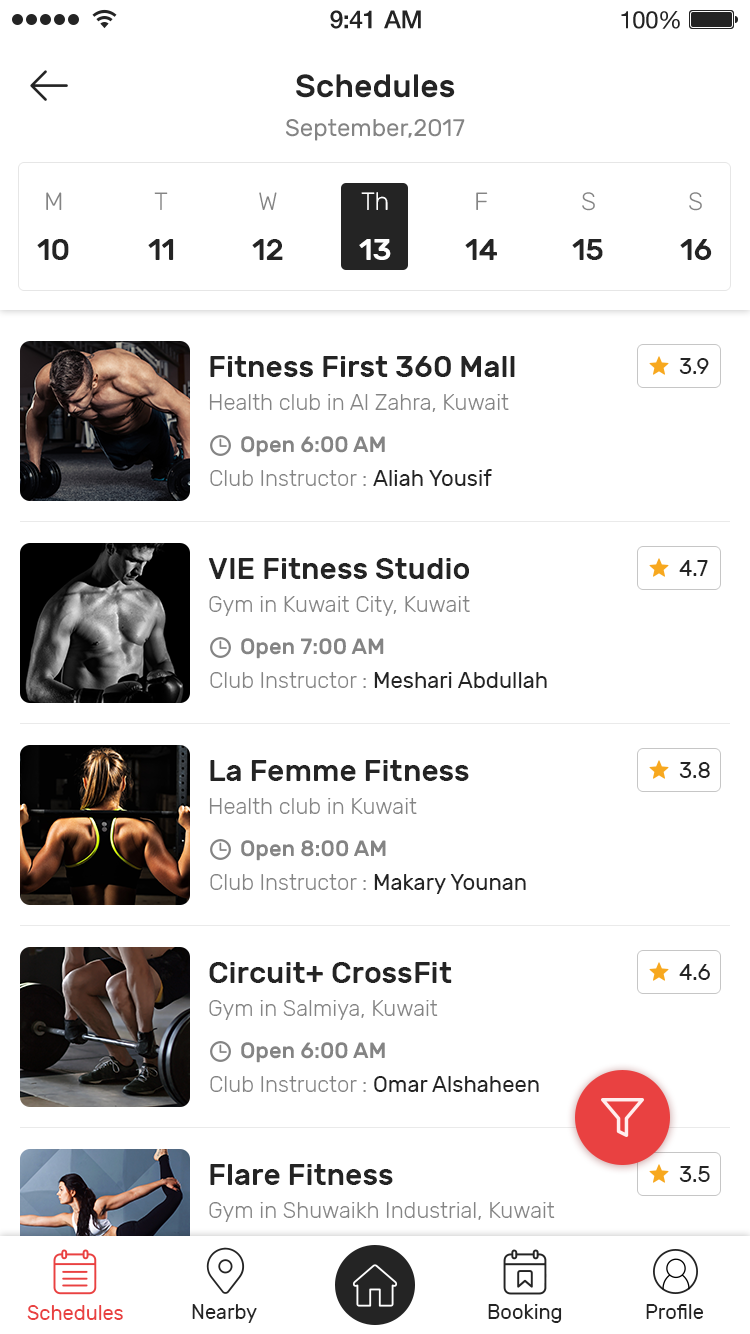The image size is (750, 1334).
Task: Select Friday the 14th in the week view
Action: [481, 226]
